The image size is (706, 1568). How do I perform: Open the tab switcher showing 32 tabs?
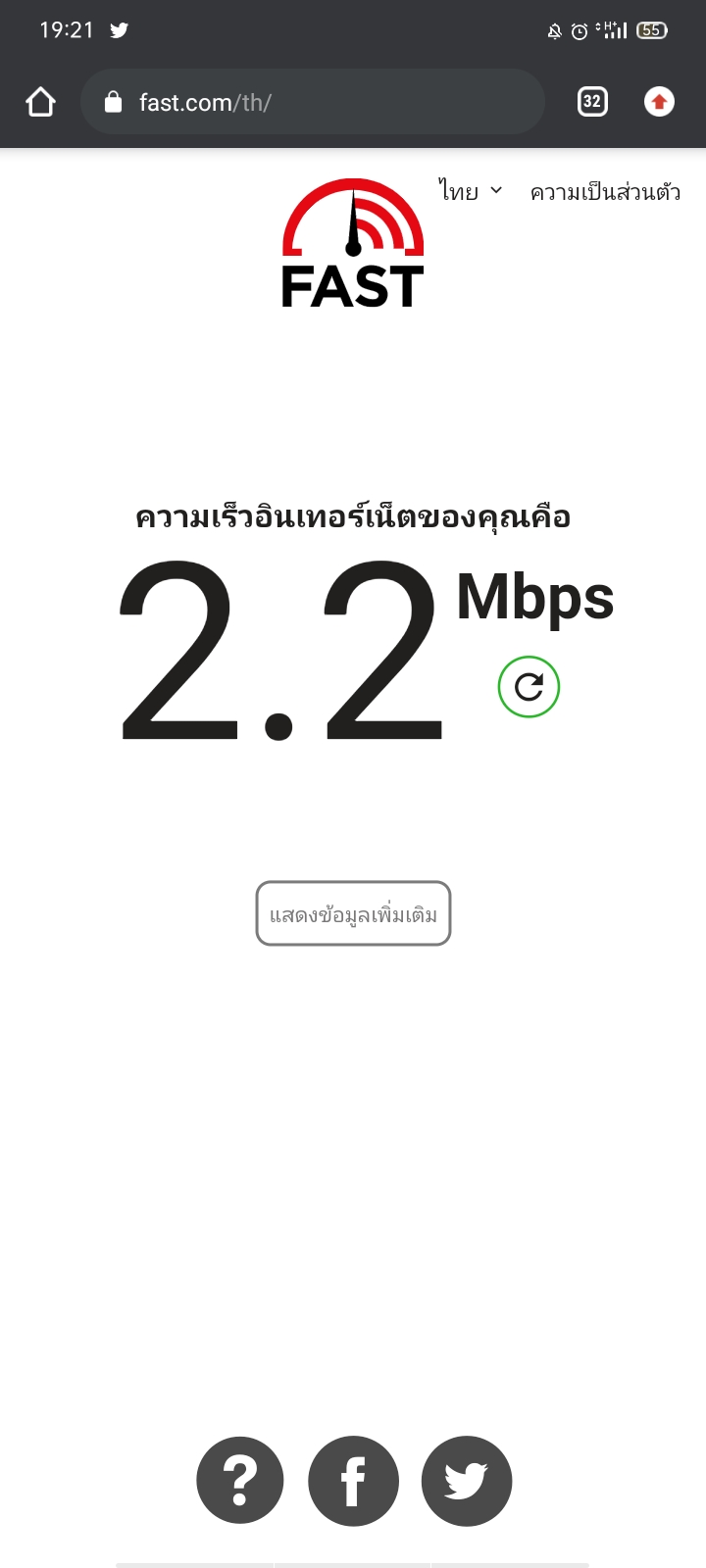(592, 102)
